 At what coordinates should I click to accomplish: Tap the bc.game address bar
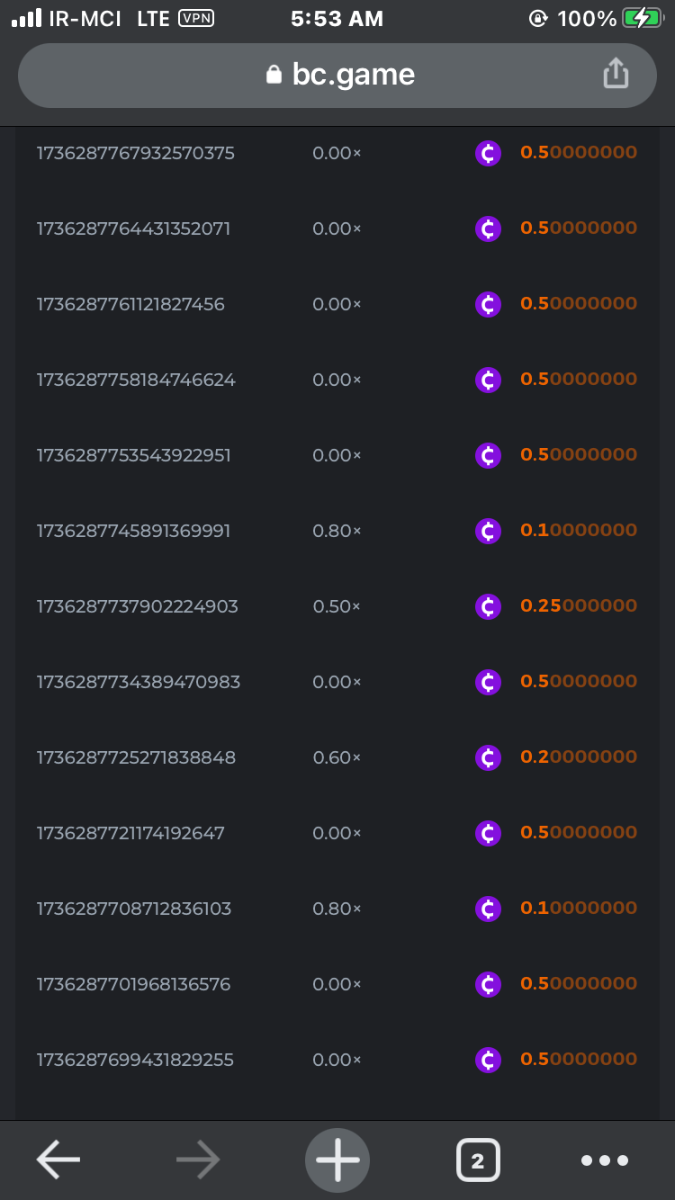point(340,75)
